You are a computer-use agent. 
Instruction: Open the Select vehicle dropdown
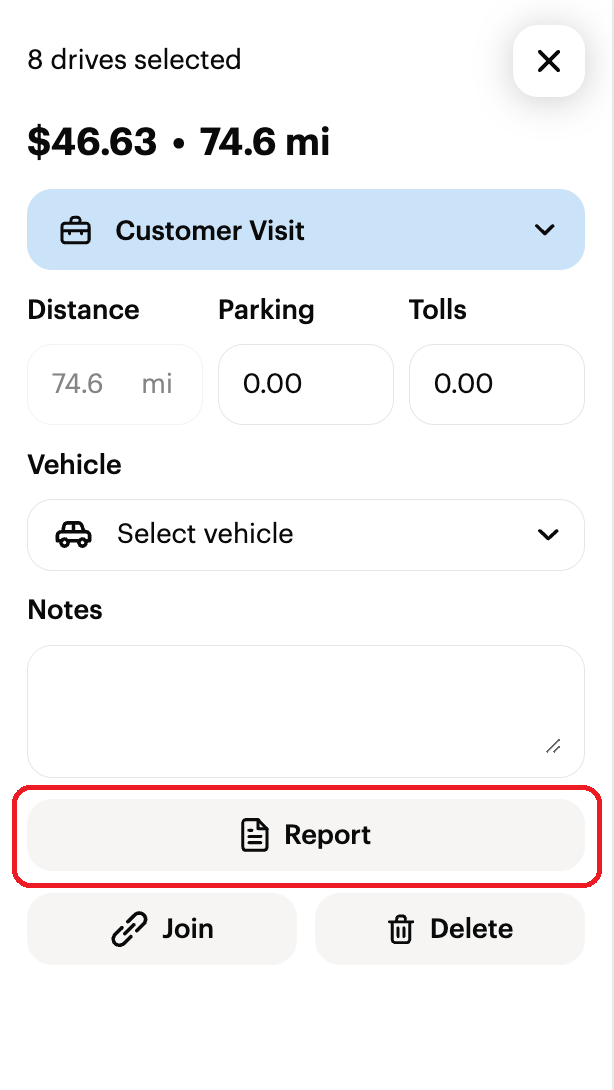pyautogui.click(x=306, y=535)
